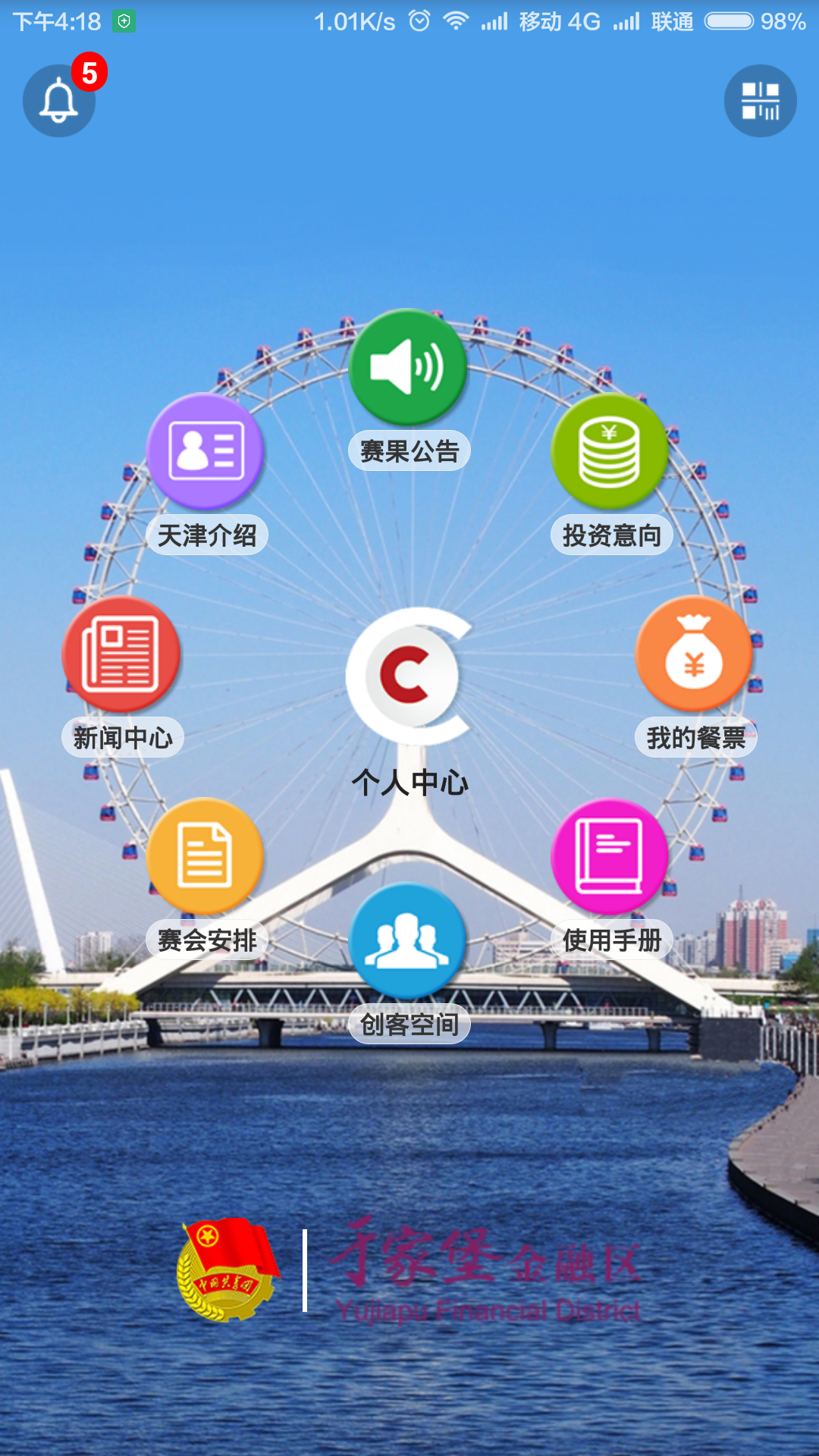Go to 个人中心 personal center
This screenshot has height=1456, width=819.
tap(409, 676)
